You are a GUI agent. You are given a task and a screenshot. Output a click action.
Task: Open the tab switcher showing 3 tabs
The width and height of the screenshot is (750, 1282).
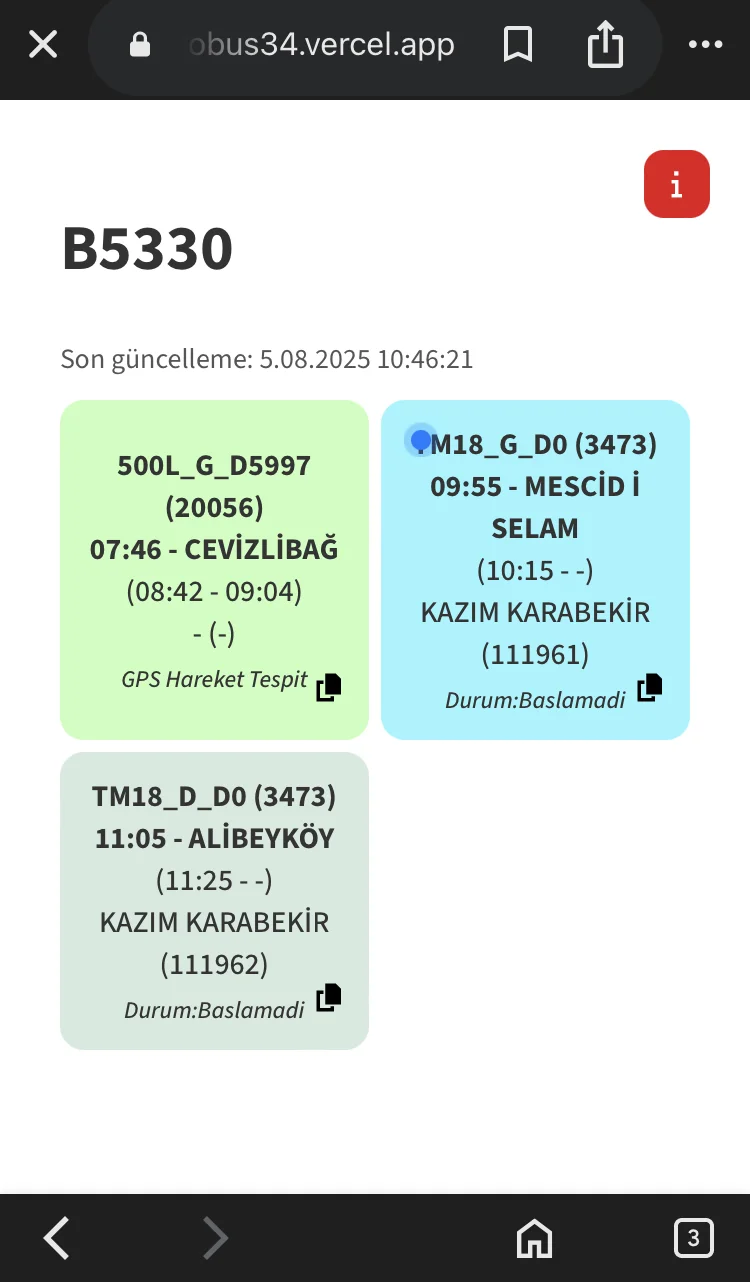(693, 1239)
